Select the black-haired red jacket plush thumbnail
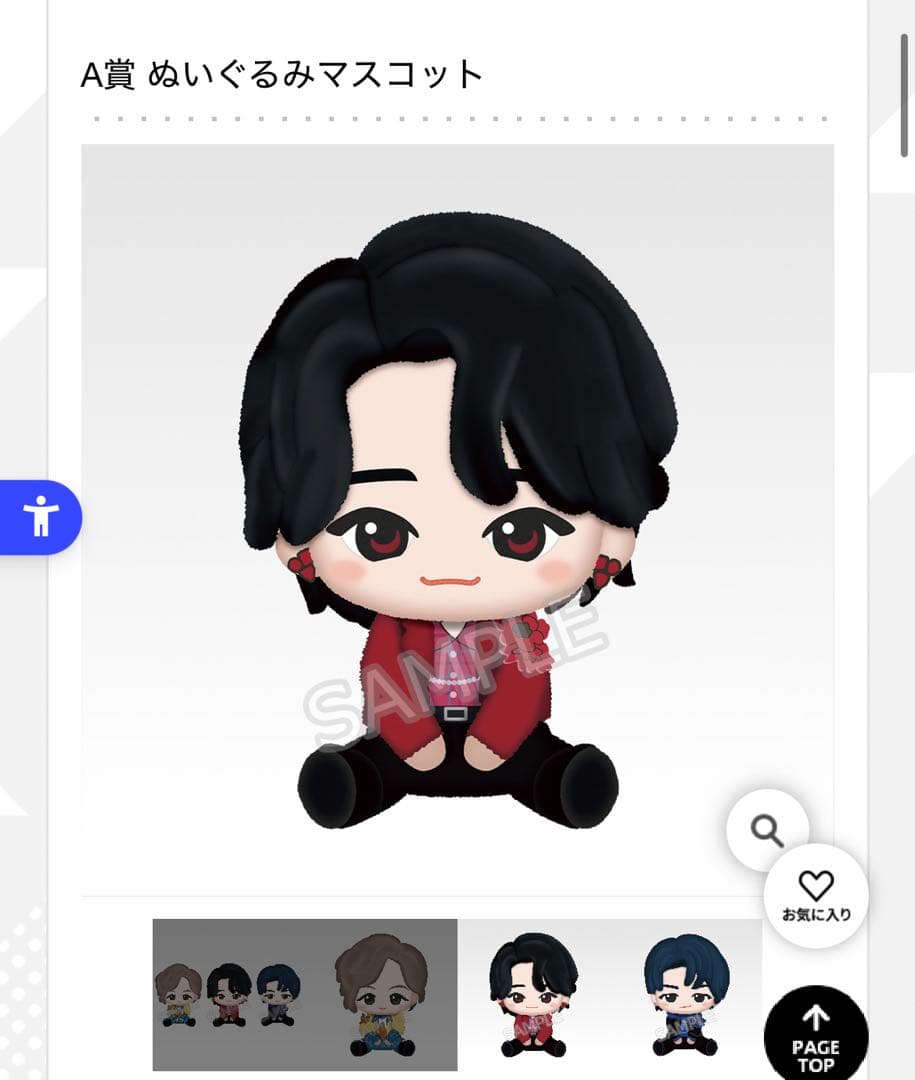 click(533, 995)
